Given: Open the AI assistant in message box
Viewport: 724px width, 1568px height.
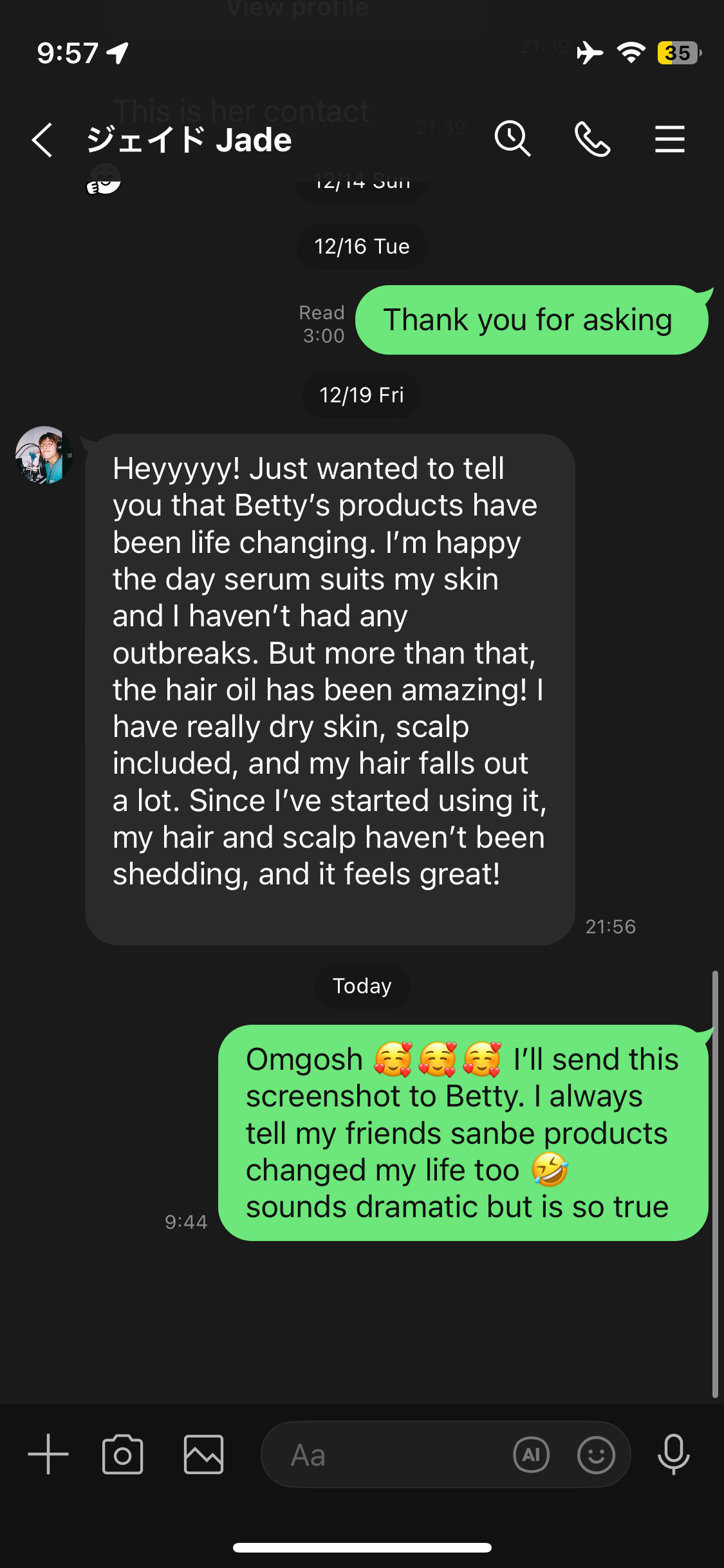Looking at the screenshot, I should coord(531,1455).
